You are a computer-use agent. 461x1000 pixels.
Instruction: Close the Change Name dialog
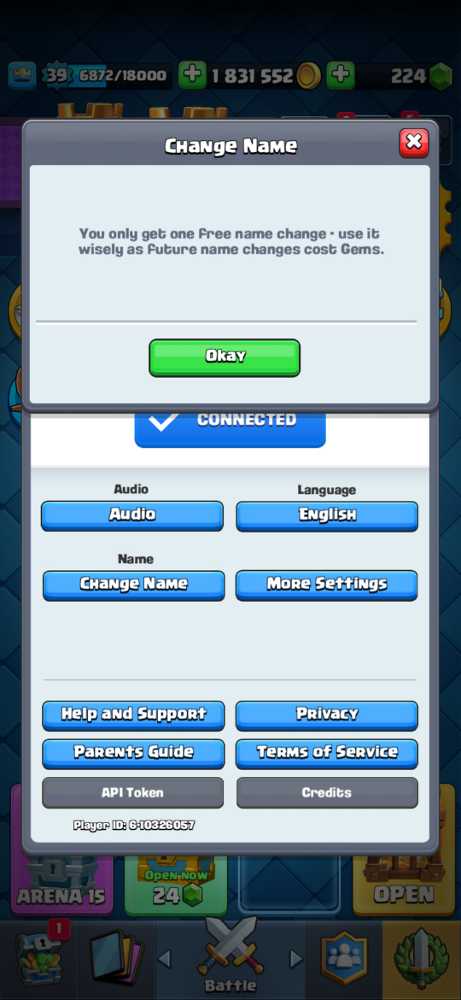click(414, 142)
